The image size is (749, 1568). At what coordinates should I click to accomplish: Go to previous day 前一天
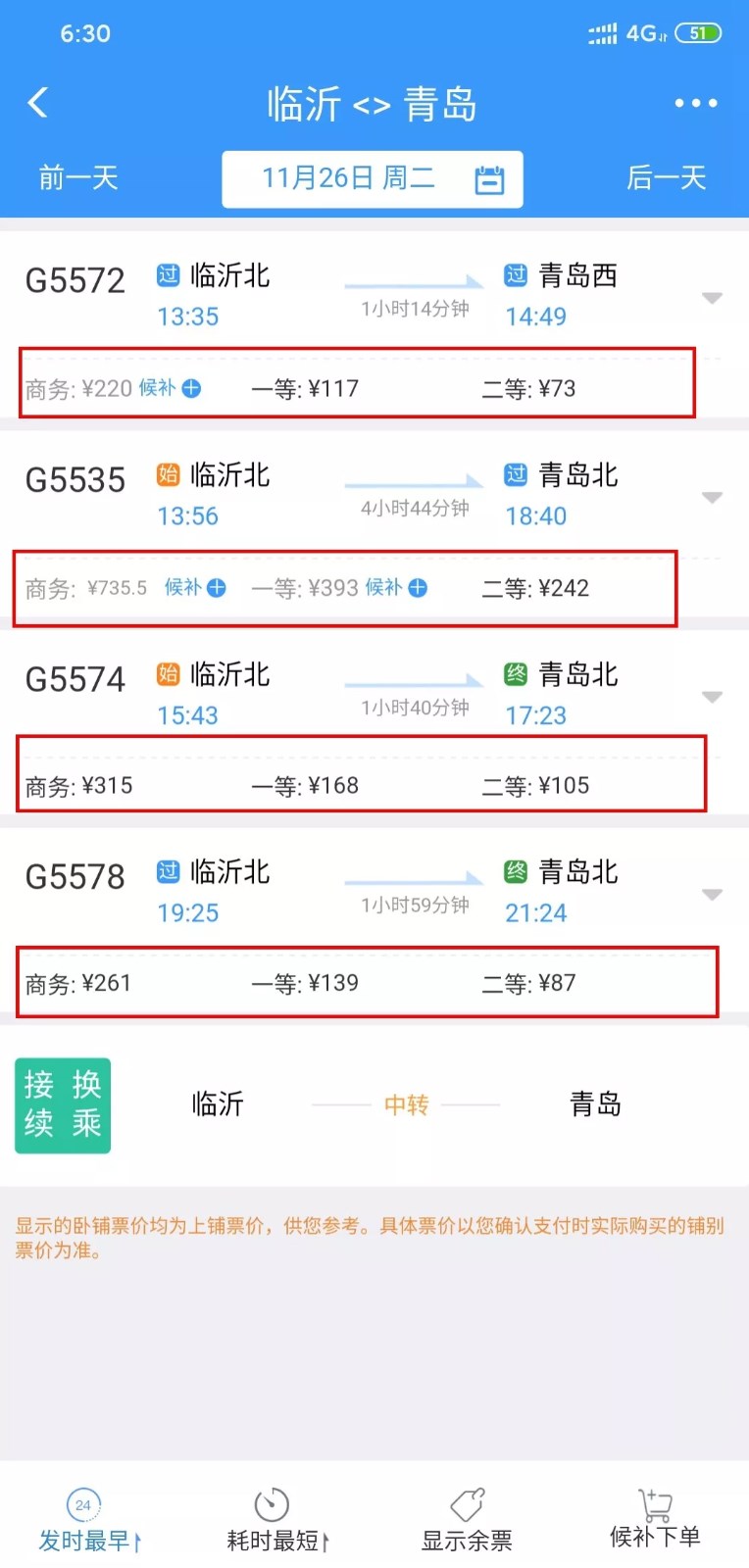click(78, 178)
